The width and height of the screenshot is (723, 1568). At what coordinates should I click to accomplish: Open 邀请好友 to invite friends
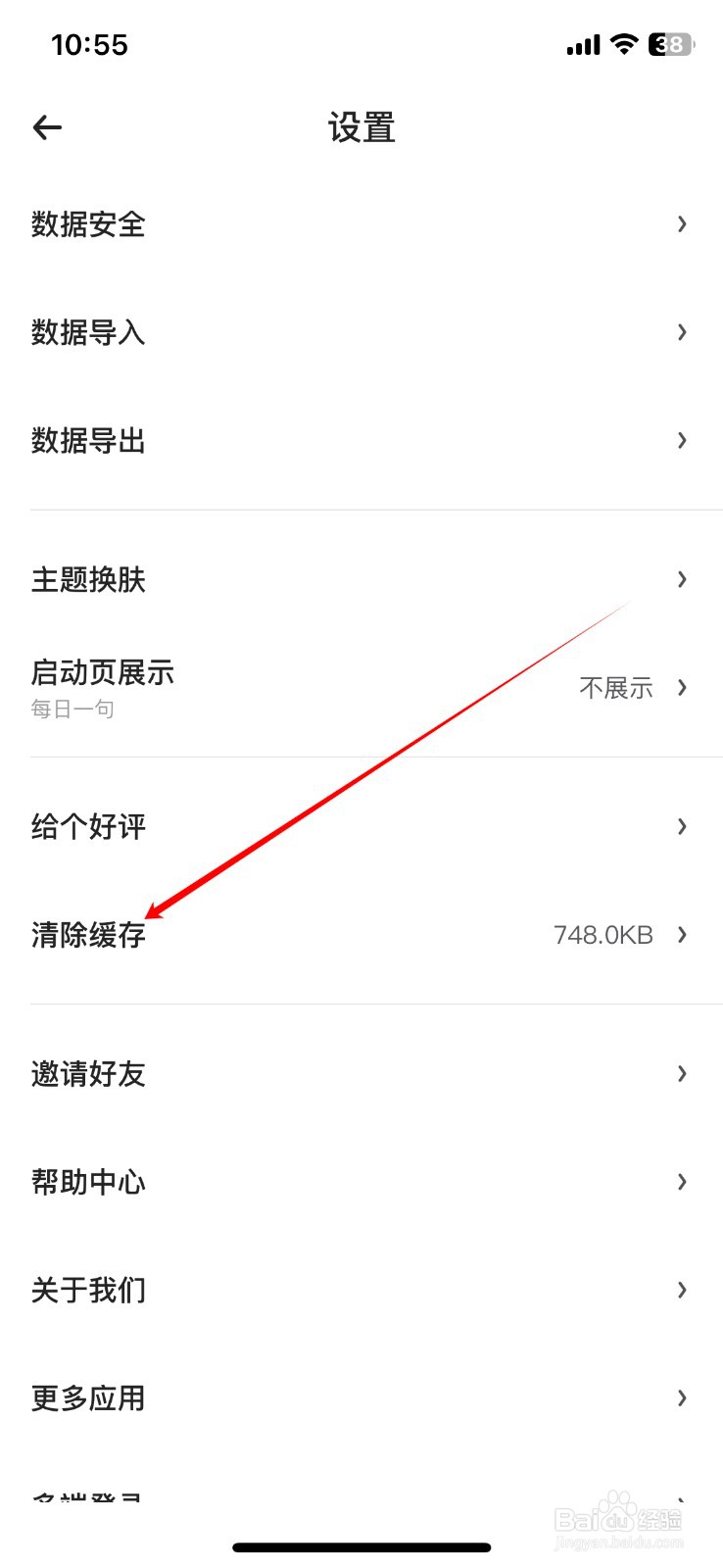pyautogui.click(x=87, y=1074)
